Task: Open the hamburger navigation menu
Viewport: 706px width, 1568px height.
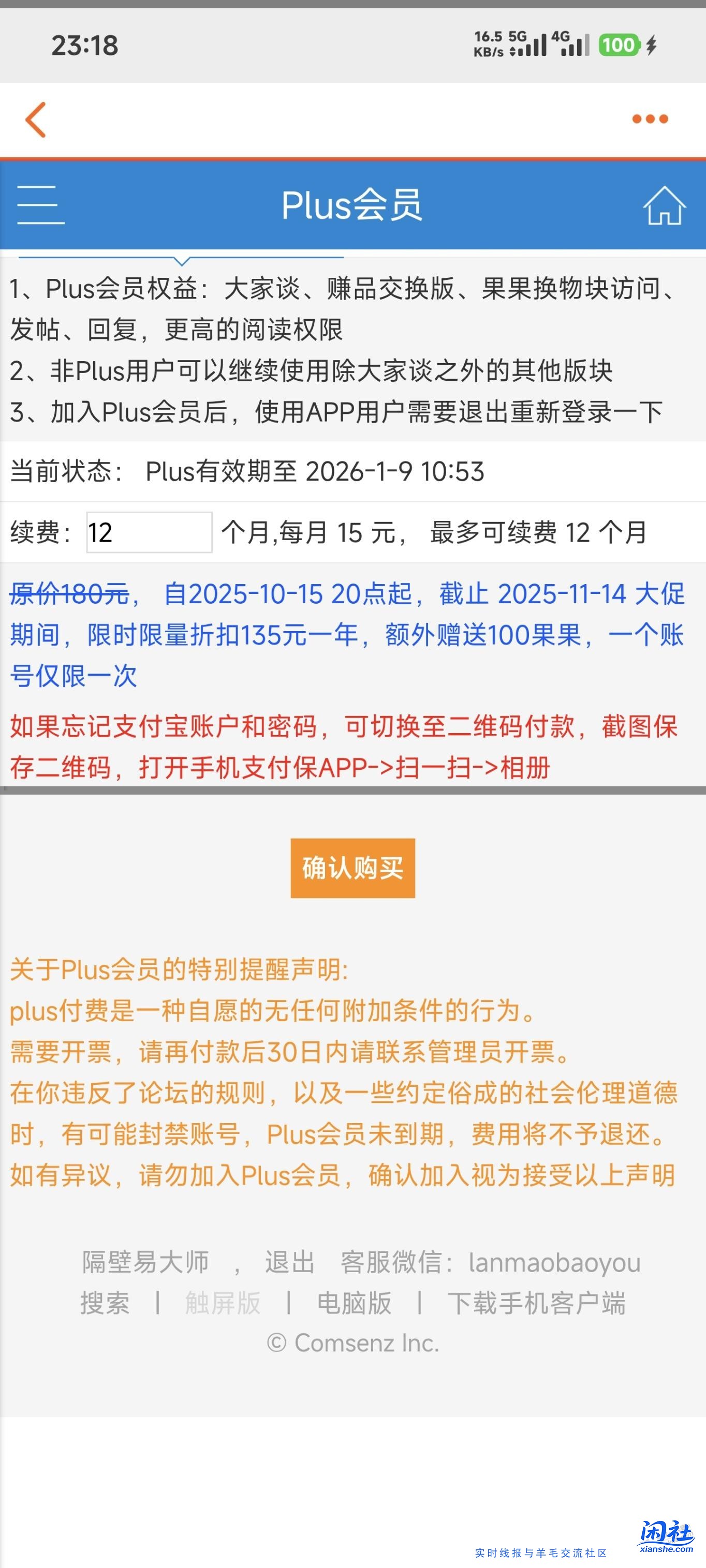Action: [41, 205]
